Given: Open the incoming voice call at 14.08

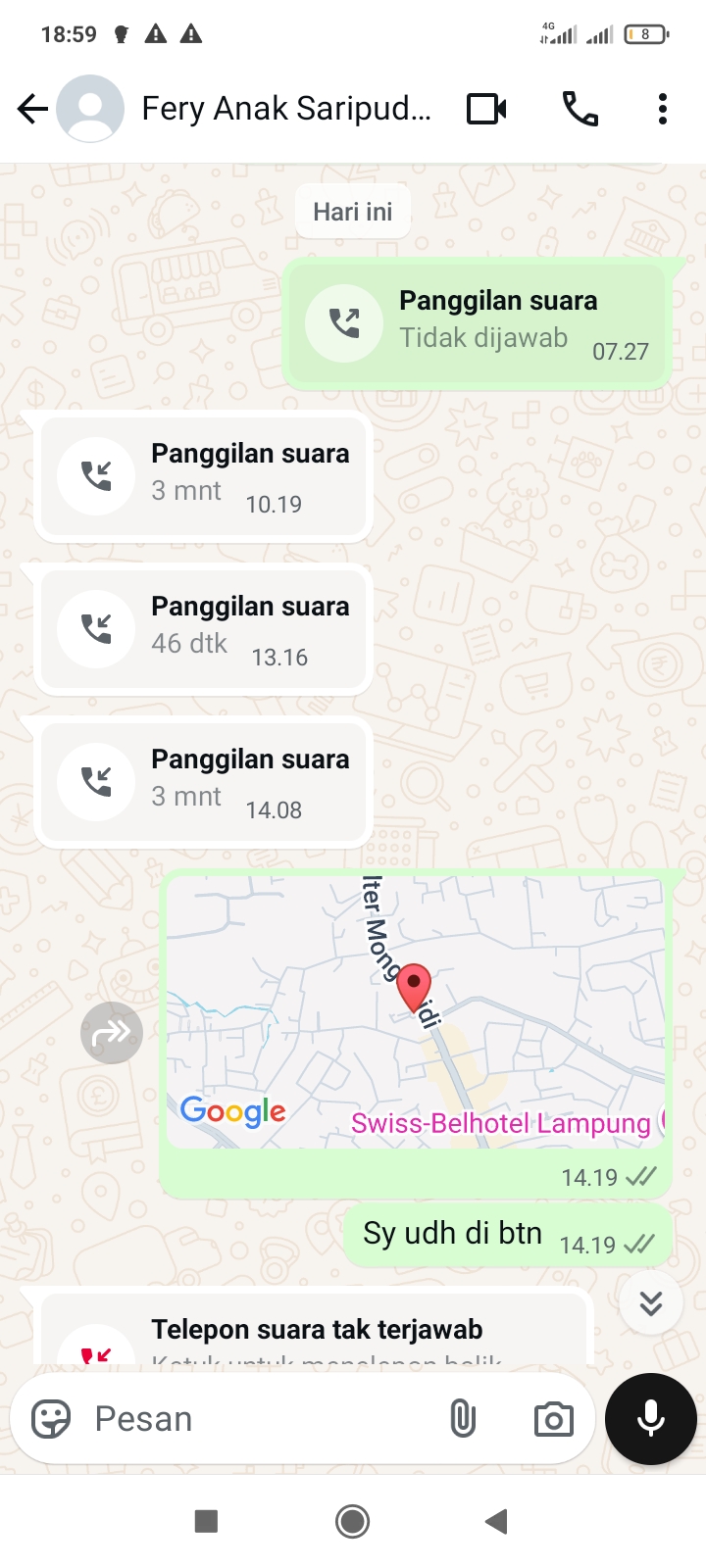Looking at the screenshot, I should [x=203, y=783].
